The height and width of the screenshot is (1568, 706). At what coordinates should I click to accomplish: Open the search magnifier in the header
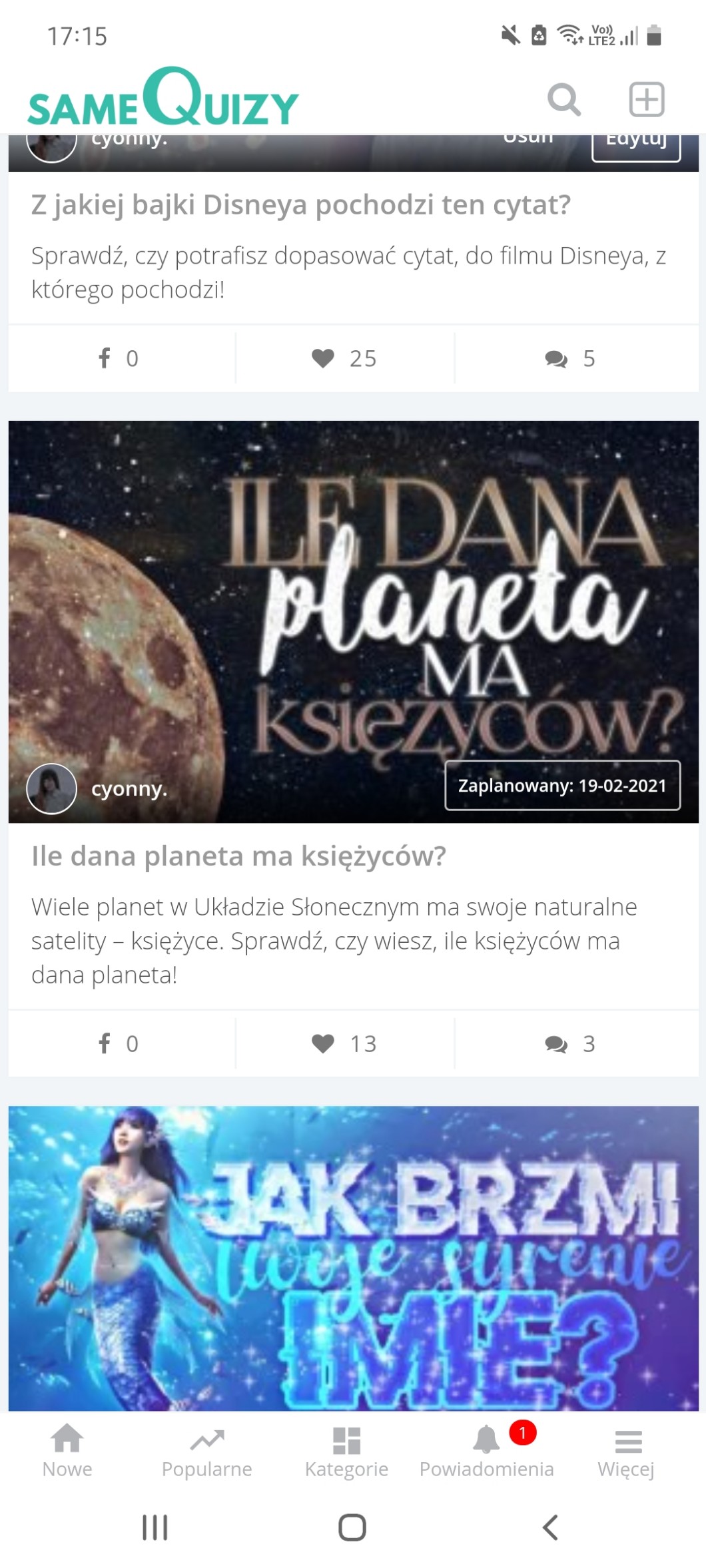(563, 100)
